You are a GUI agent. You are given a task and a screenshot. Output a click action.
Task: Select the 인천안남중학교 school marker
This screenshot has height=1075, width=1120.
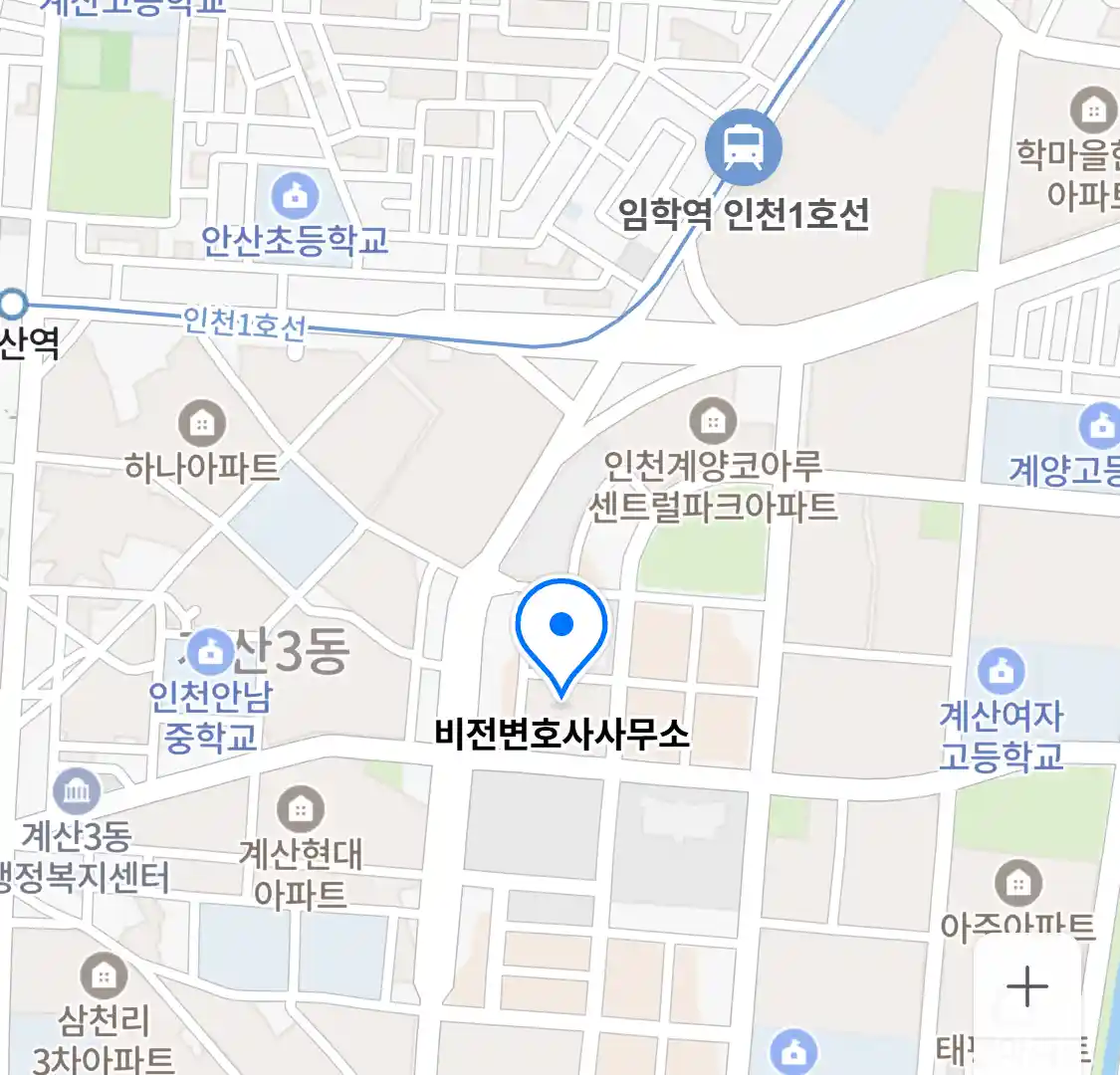tap(209, 654)
